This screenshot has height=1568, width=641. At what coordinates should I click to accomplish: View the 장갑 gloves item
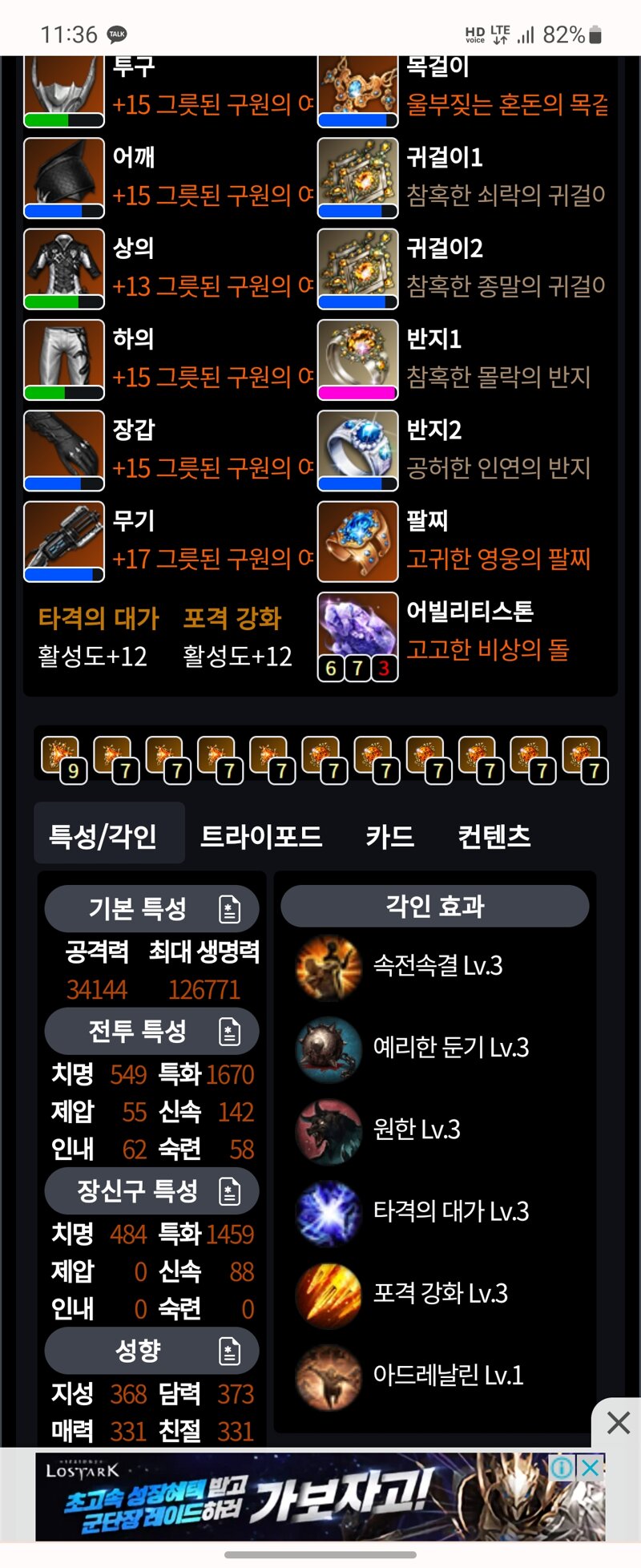pos(64,450)
